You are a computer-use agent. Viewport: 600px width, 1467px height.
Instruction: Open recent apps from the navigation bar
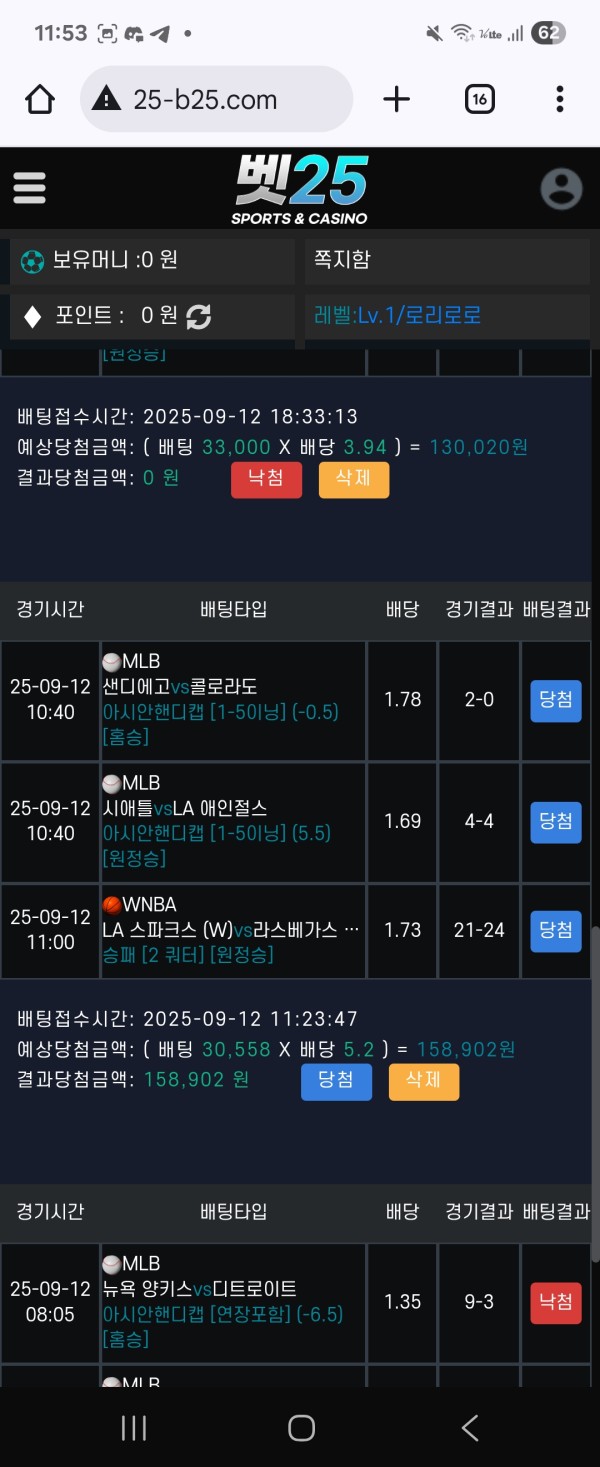[133, 1427]
